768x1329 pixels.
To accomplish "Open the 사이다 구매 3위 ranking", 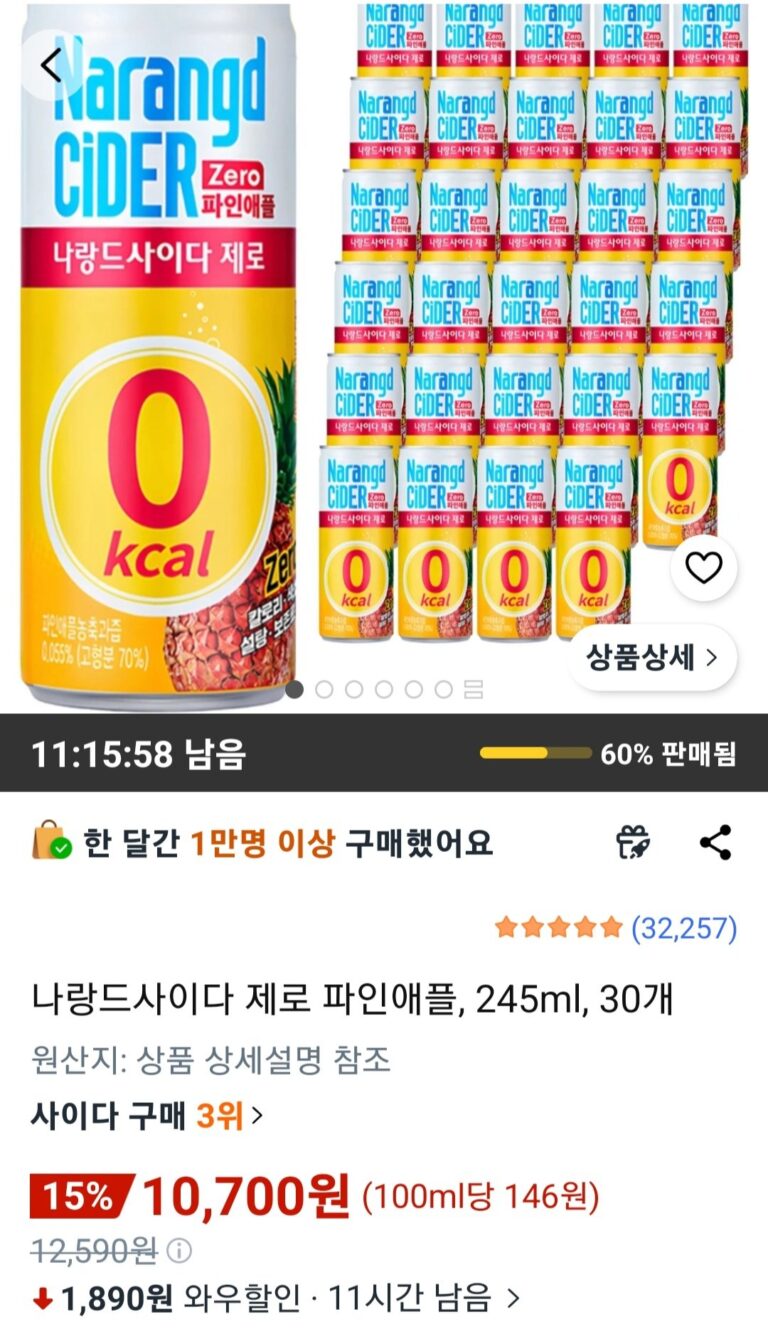I will (147, 1115).
